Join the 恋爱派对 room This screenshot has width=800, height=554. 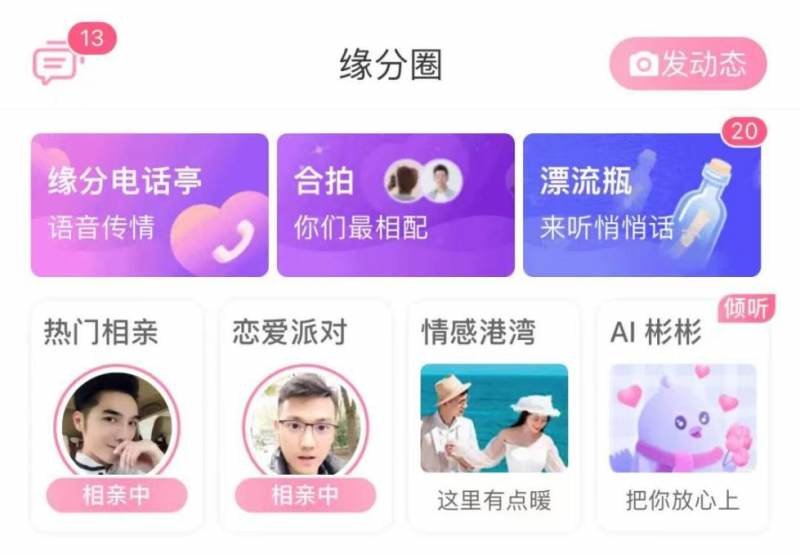click(x=305, y=415)
